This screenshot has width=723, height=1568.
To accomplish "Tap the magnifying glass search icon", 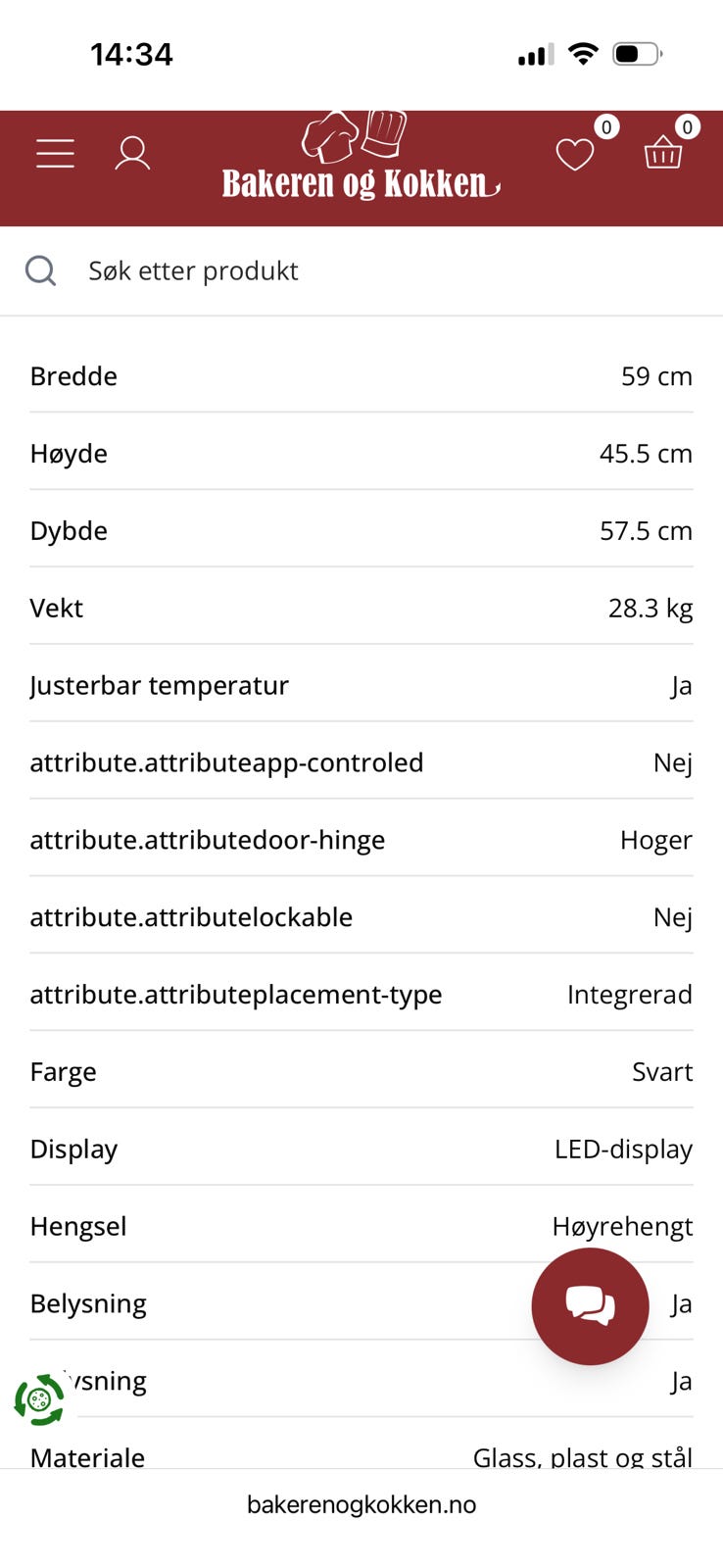I will (x=40, y=270).
